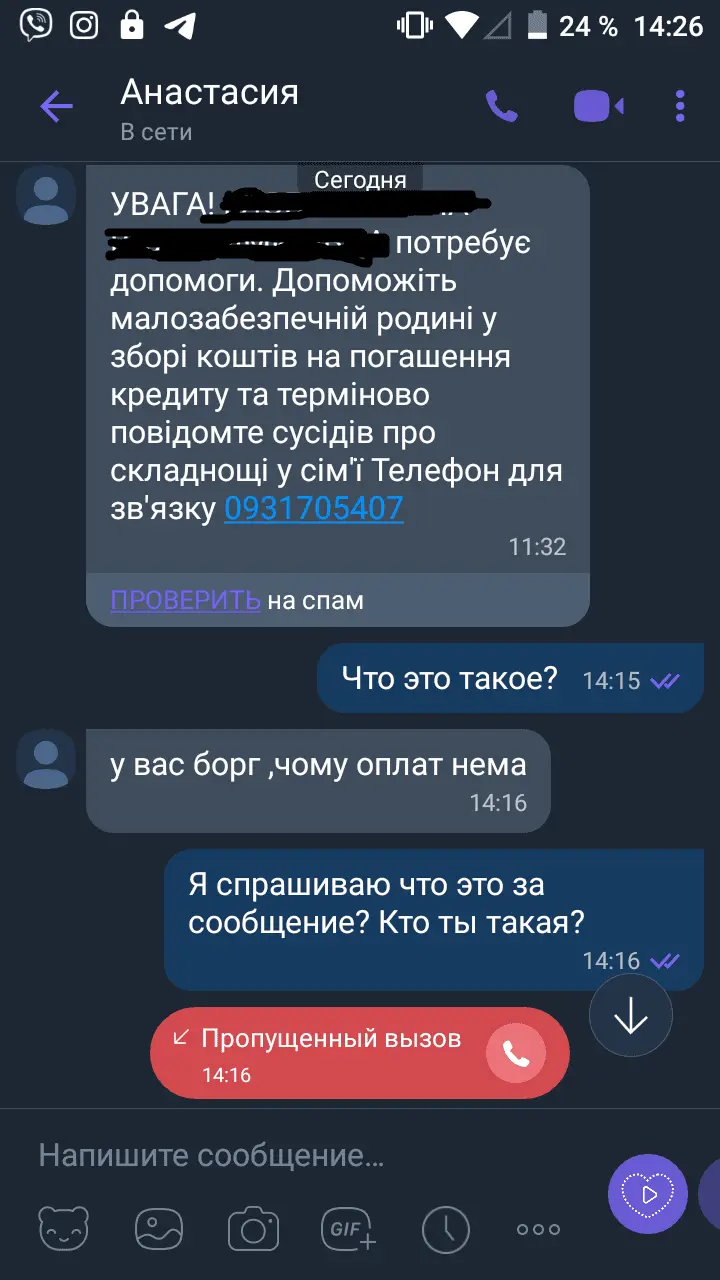Jump to the latest message arrow
This screenshot has height=1280, width=720.
(631, 1017)
